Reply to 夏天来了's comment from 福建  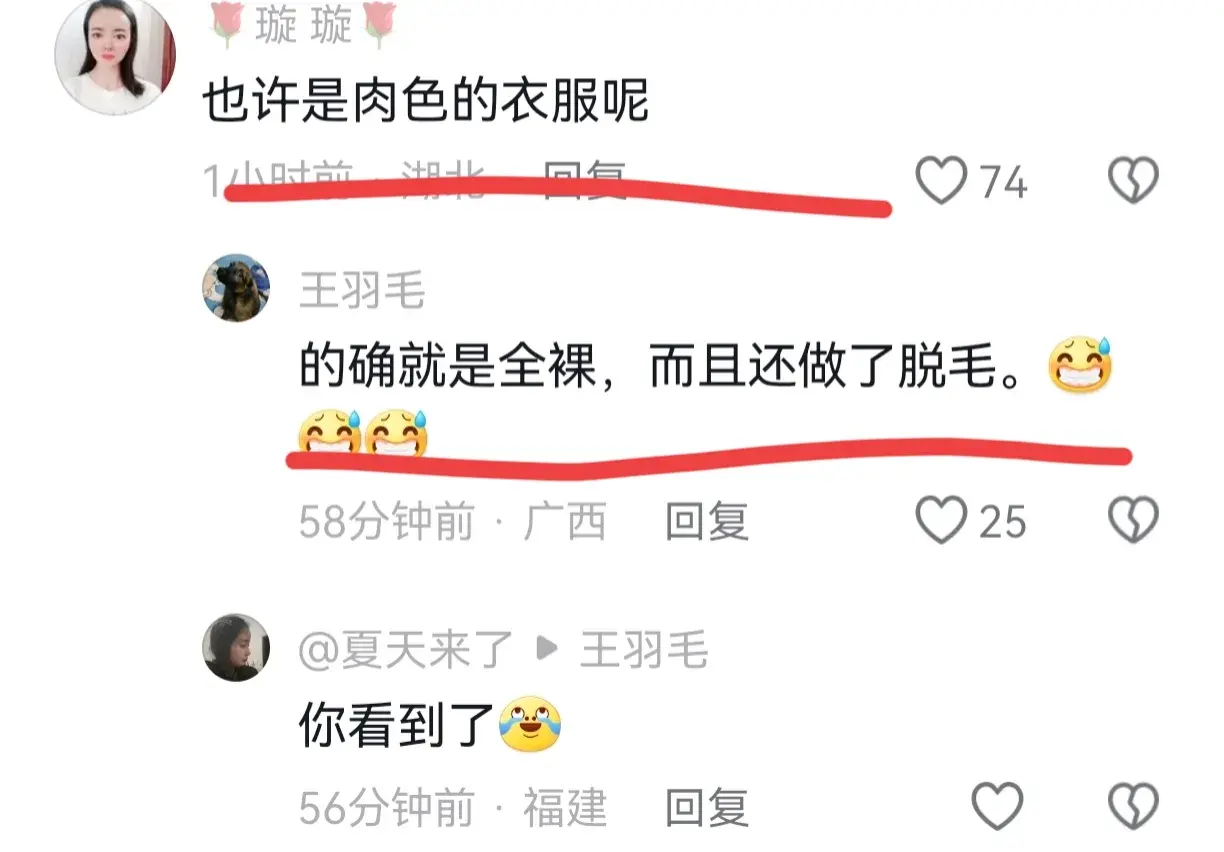[707, 807]
